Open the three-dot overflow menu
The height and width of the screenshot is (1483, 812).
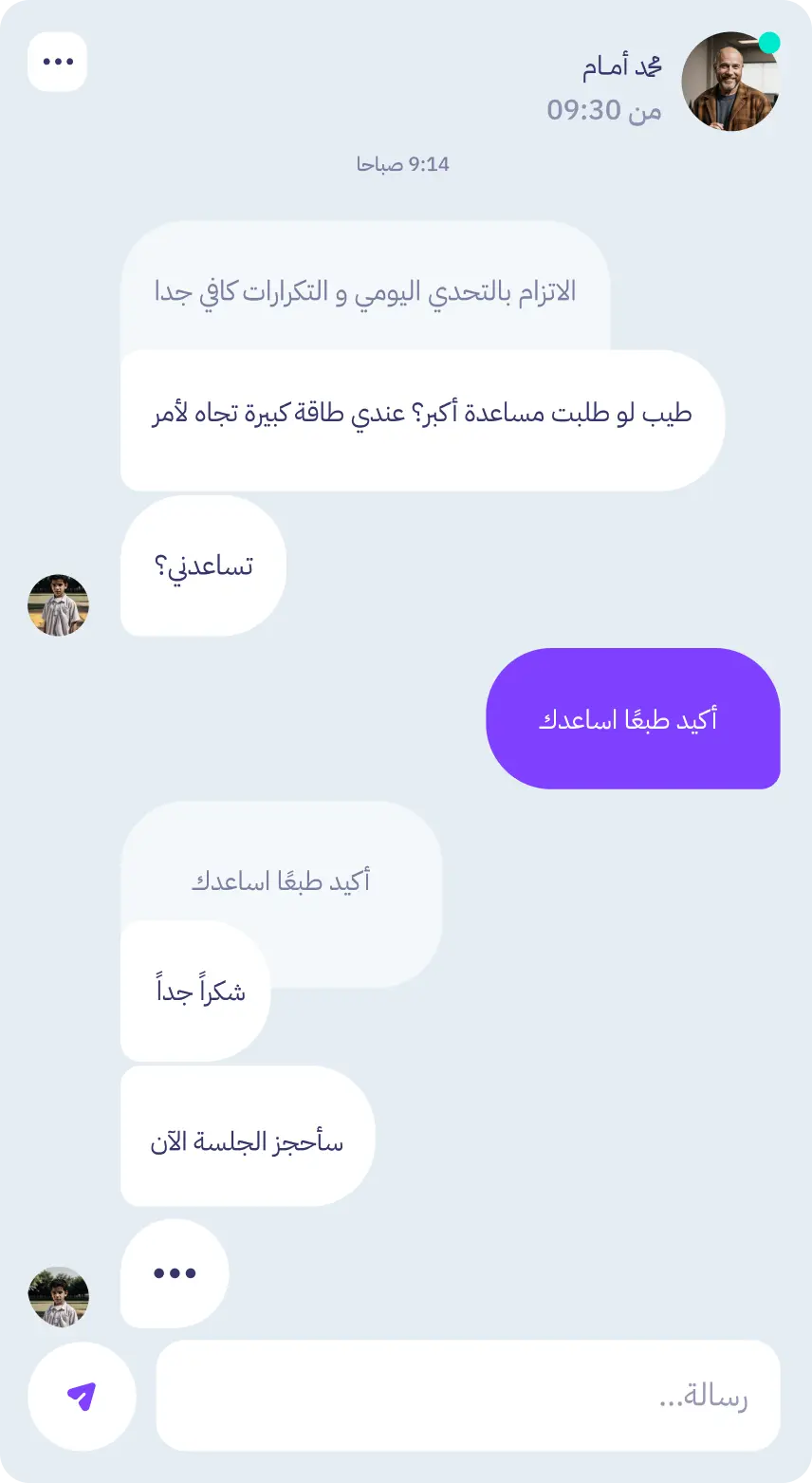coord(58,62)
